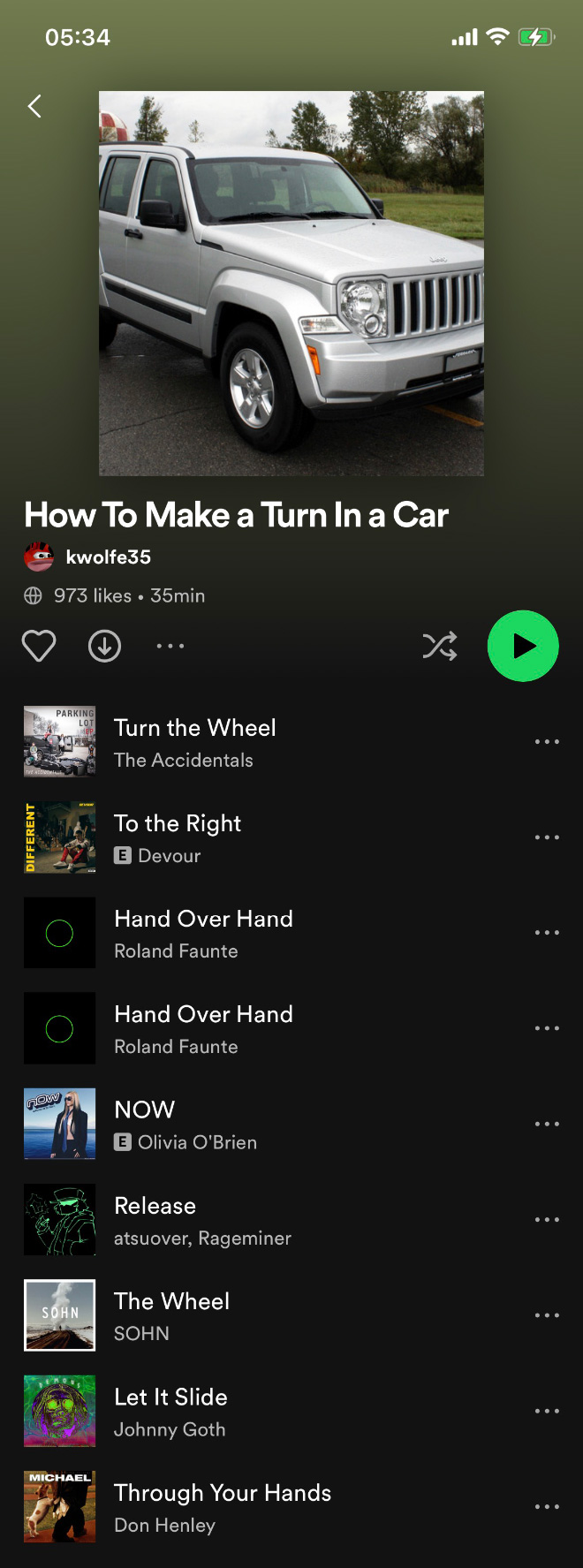This screenshot has width=583, height=1568.
Task: Open more options for Turn the Wheel
Action: (x=547, y=742)
